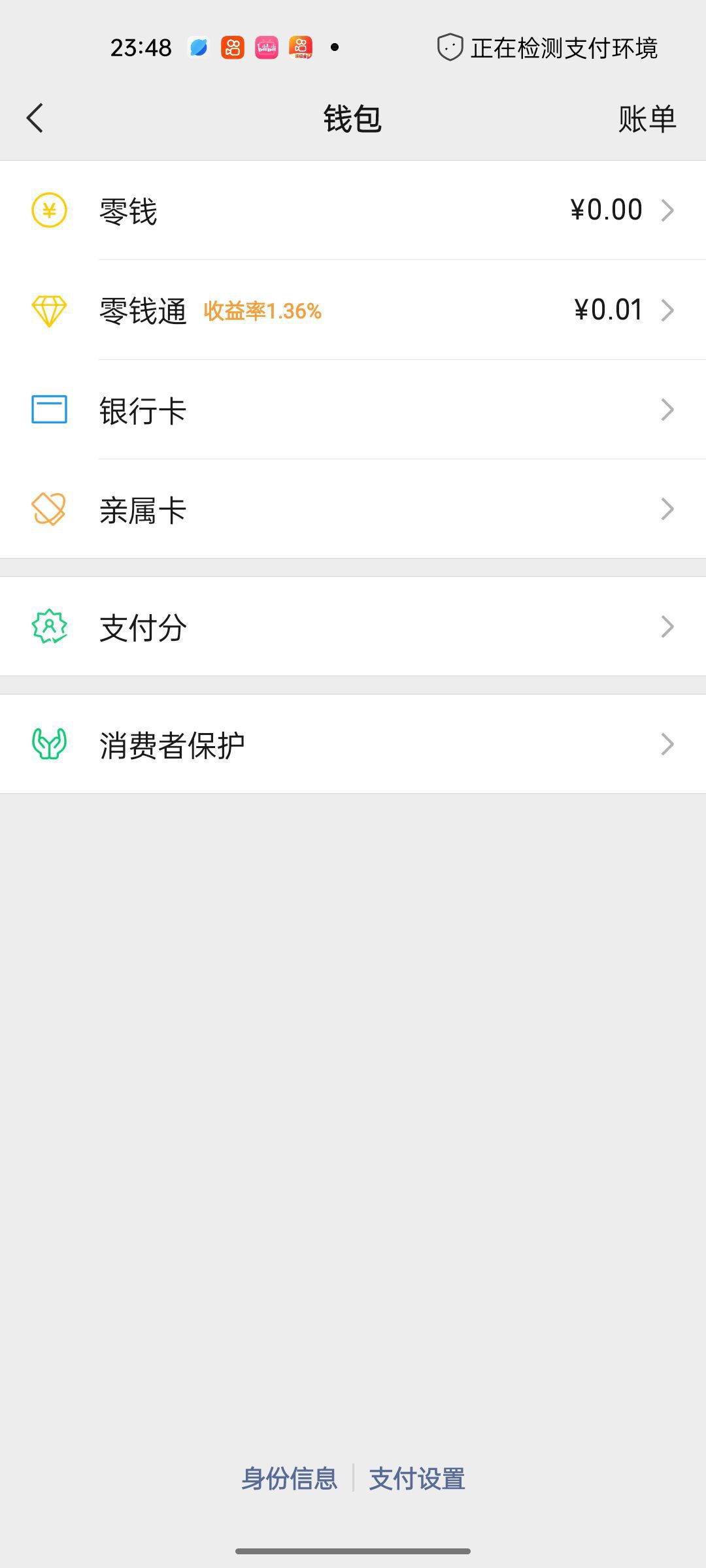Screen dimensions: 706x1568
Task: Open the 零钱 balance row
Action: pos(353,210)
